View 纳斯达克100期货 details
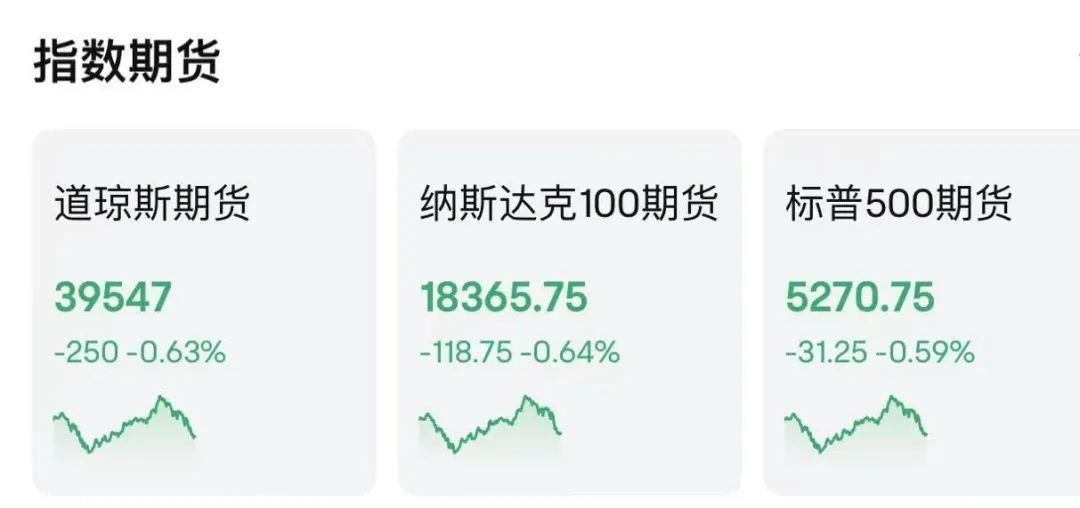1080x508 pixels. [569, 312]
